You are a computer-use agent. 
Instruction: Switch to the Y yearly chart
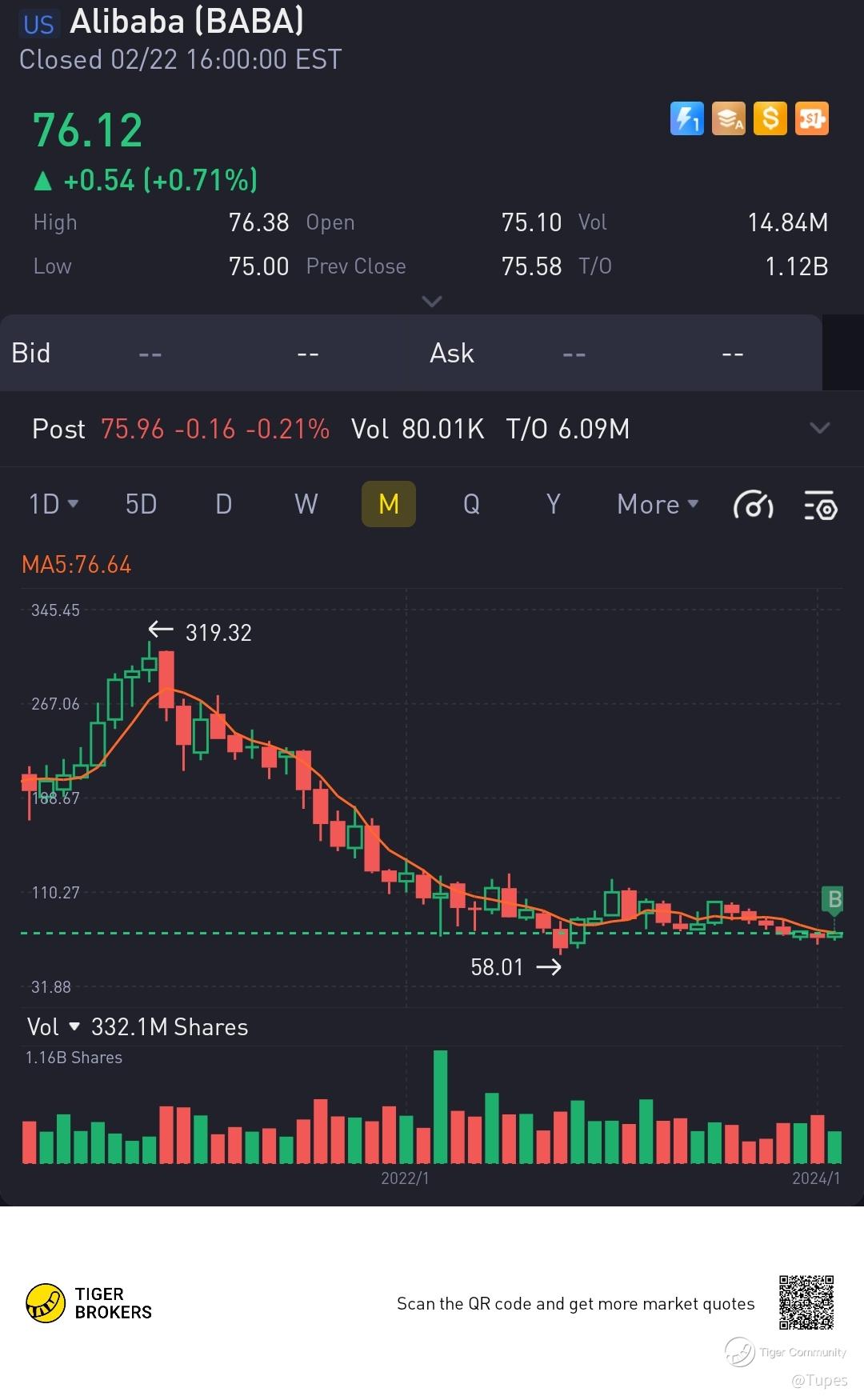[553, 504]
